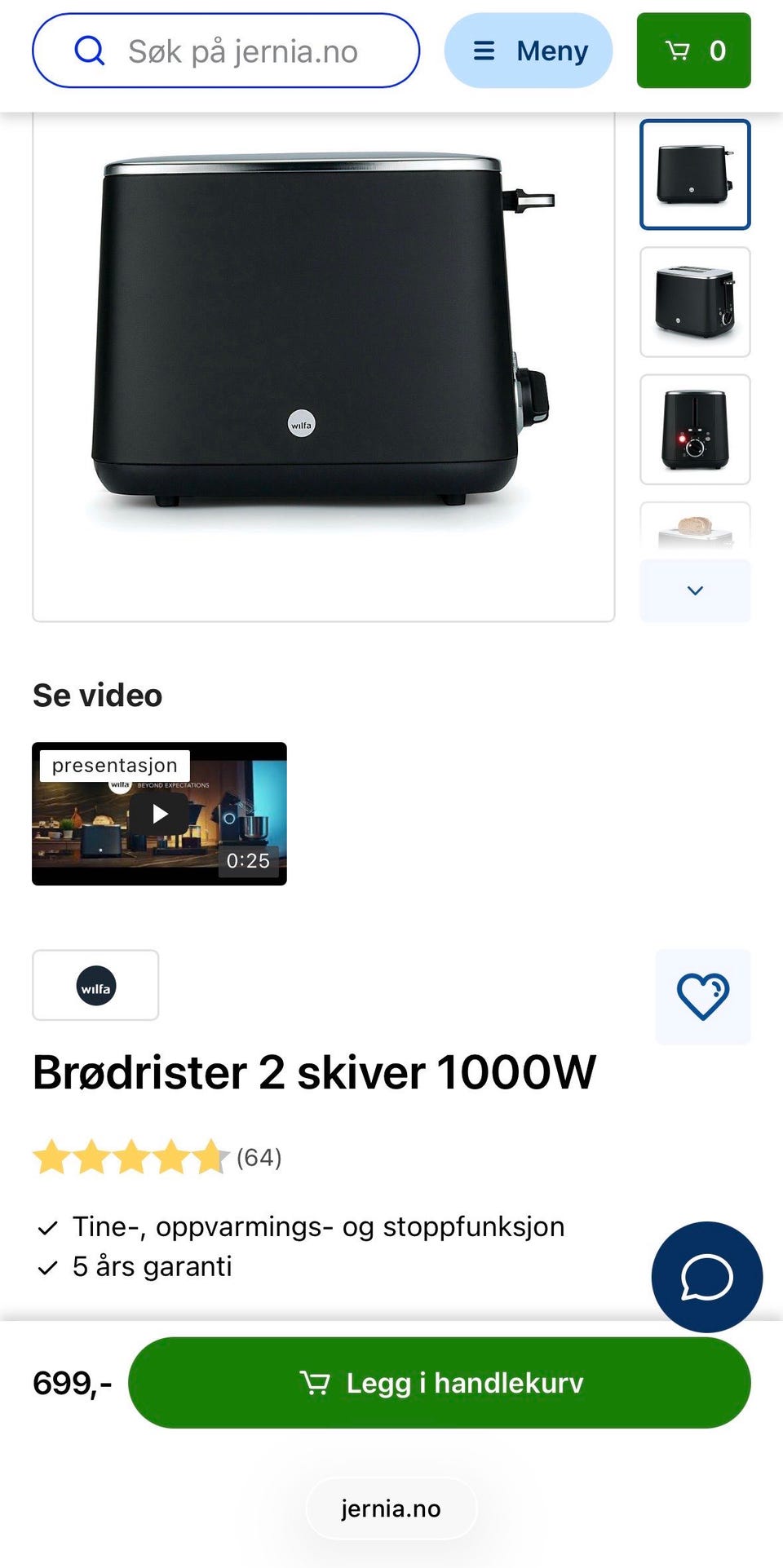This screenshot has width=783, height=1568.
Task: Open the chat bubble
Action: click(x=707, y=1277)
